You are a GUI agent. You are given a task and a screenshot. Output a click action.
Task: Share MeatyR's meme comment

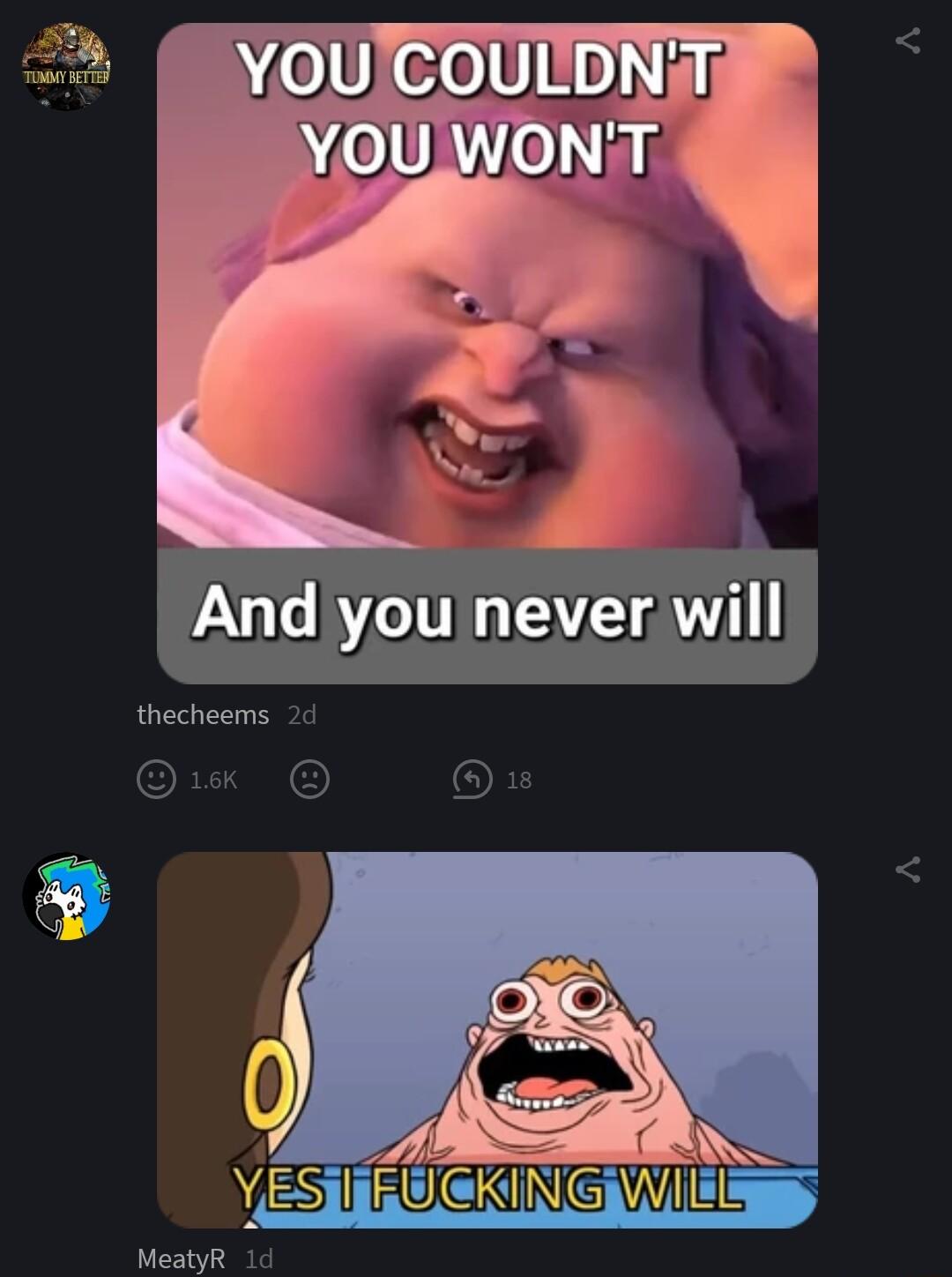907,870
